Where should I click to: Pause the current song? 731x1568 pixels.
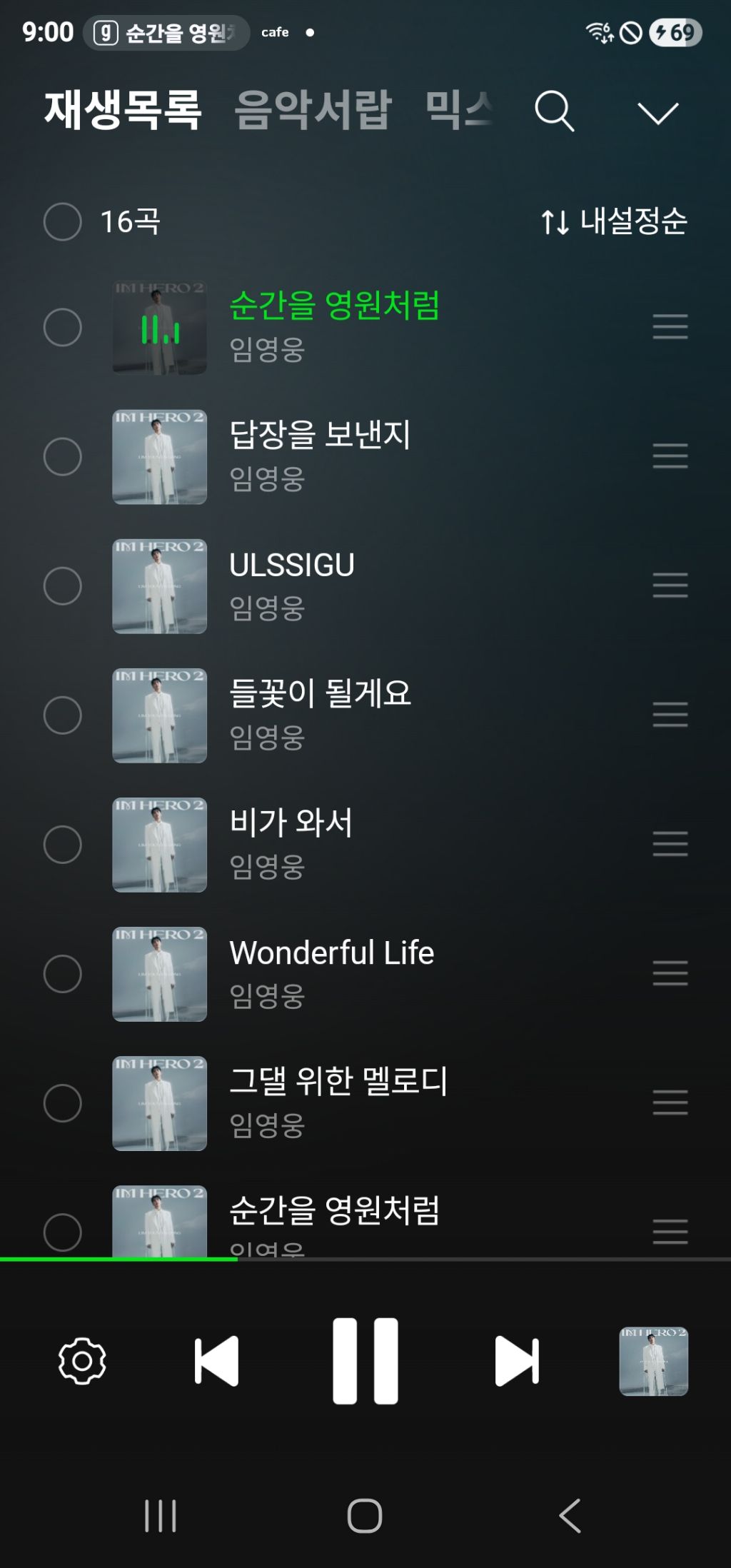[x=365, y=1361]
